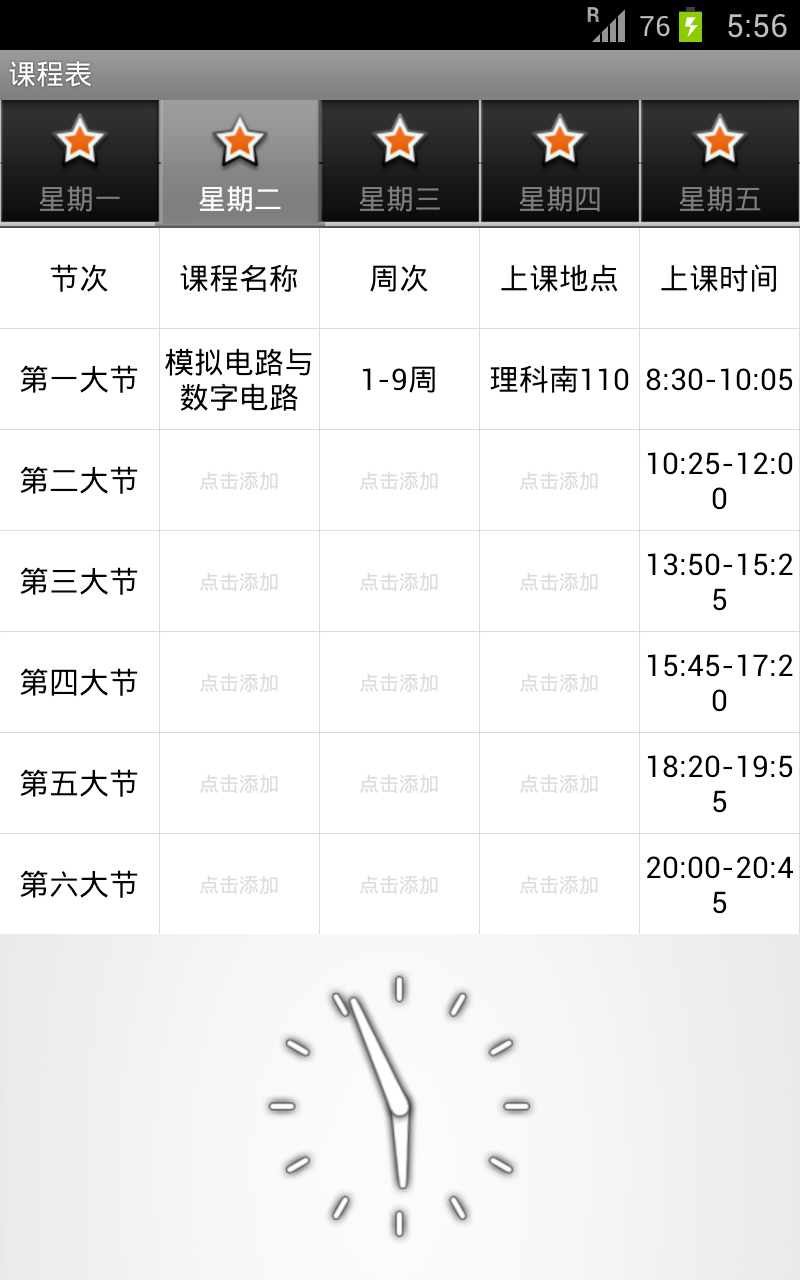Image resolution: width=800 pixels, height=1280 pixels.
Task: Tap the star icon on 星期四 tab
Action: coord(559,142)
